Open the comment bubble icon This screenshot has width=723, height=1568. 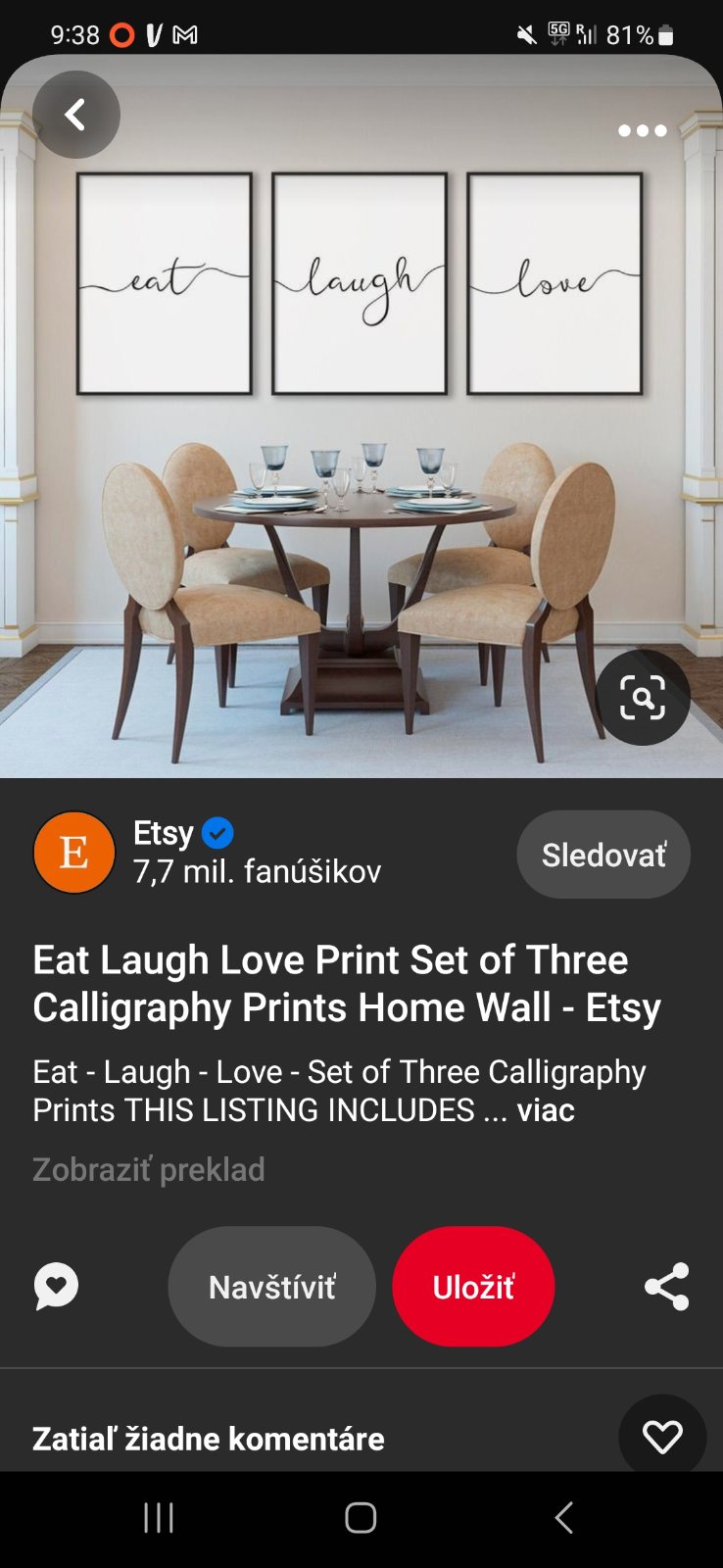click(57, 1287)
